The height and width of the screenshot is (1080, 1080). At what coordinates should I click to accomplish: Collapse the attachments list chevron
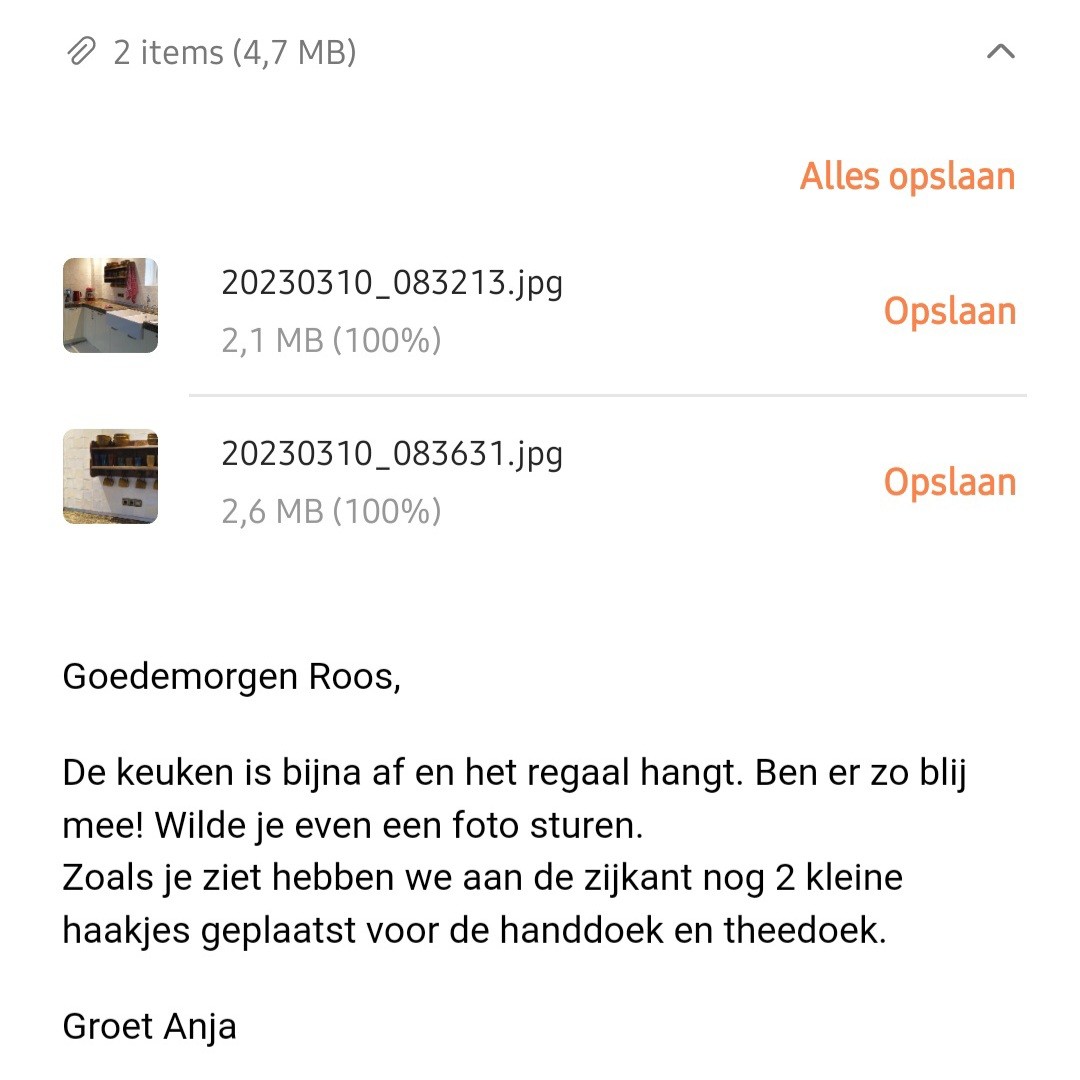coord(1000,52)
